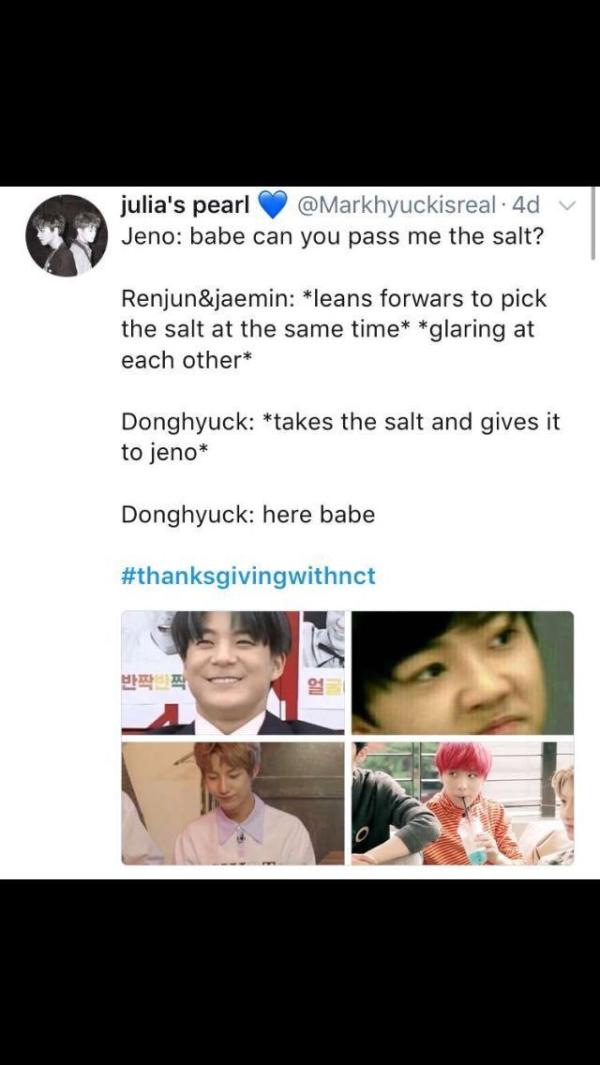View the close-up photo of the glaring face
The width and height of the screenshot is (600, 1065).
tap(463, 672)
